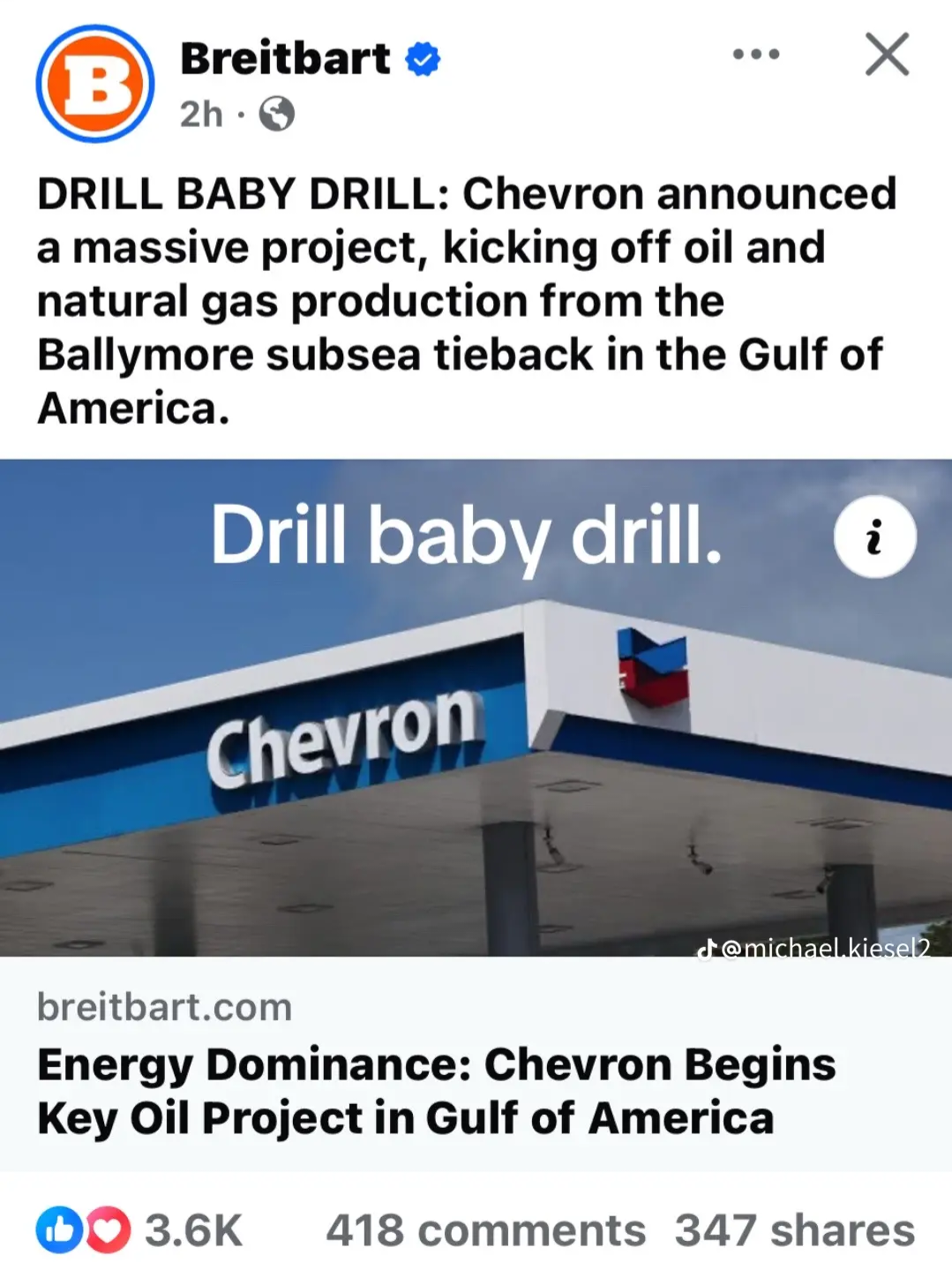Image resolution: width=952 pixels, height=1270 pixels.
Task: View who reacted with 3.6K reactions
Action: pos(141,1229)
